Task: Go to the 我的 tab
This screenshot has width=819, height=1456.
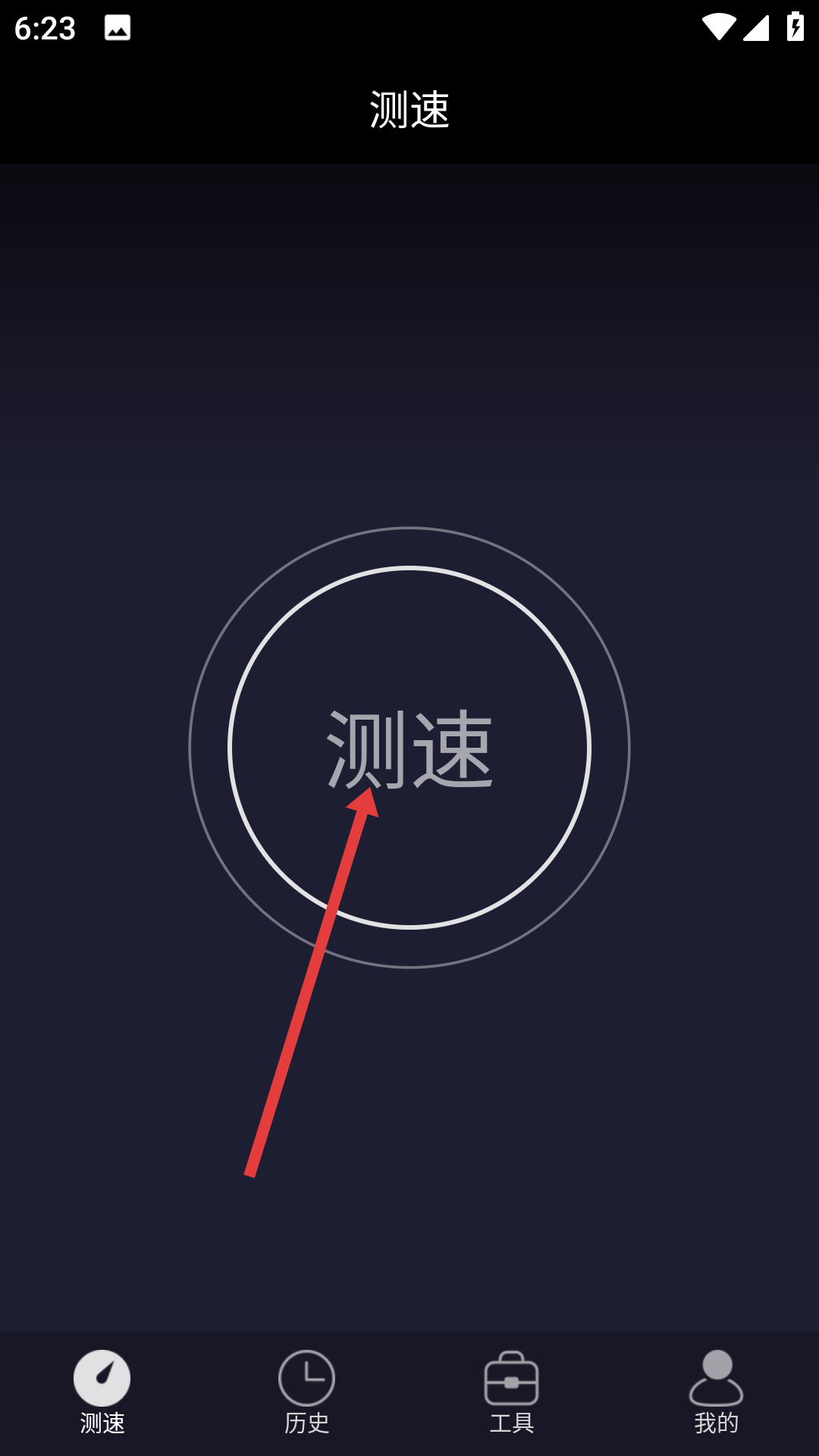Action: point(716,1392)
